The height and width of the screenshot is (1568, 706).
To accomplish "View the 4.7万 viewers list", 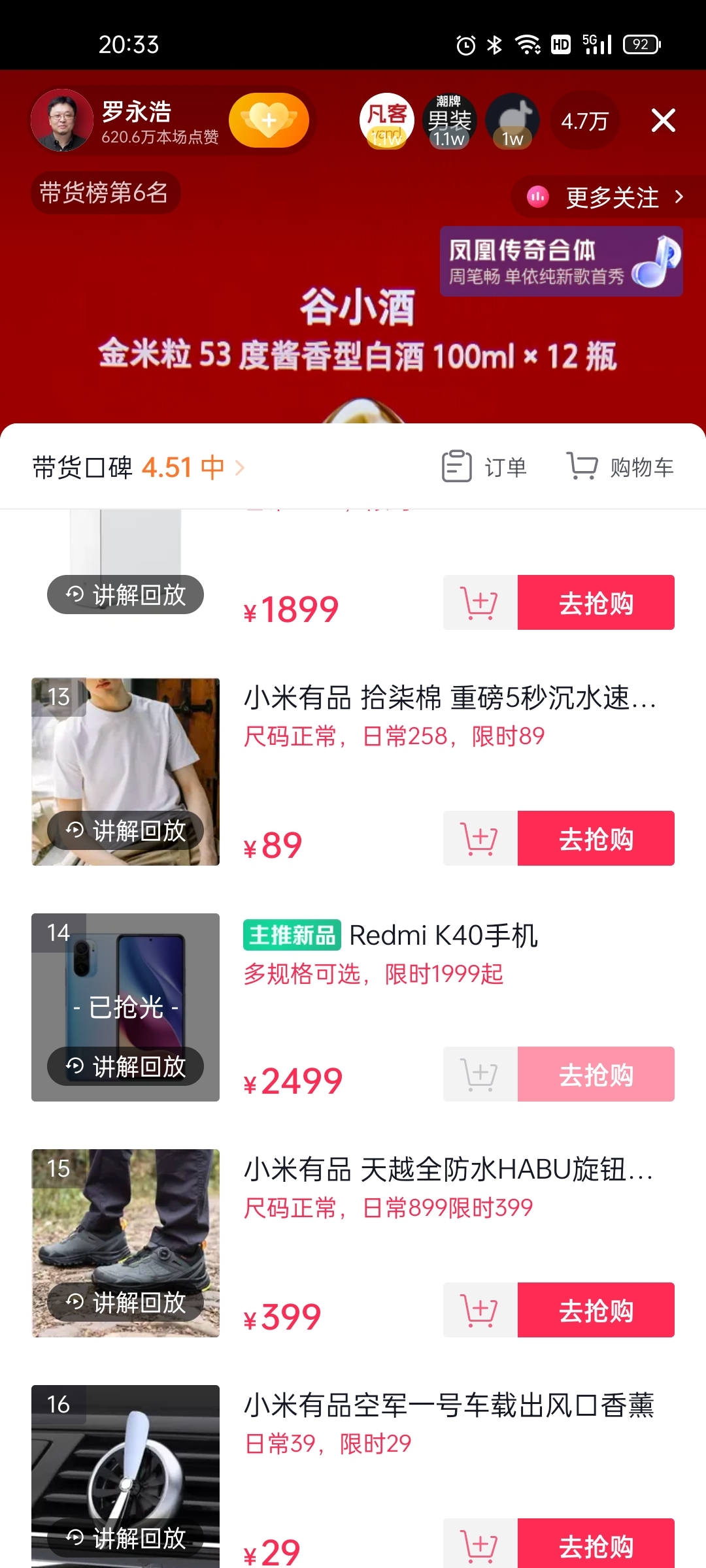I will (584, 121).
